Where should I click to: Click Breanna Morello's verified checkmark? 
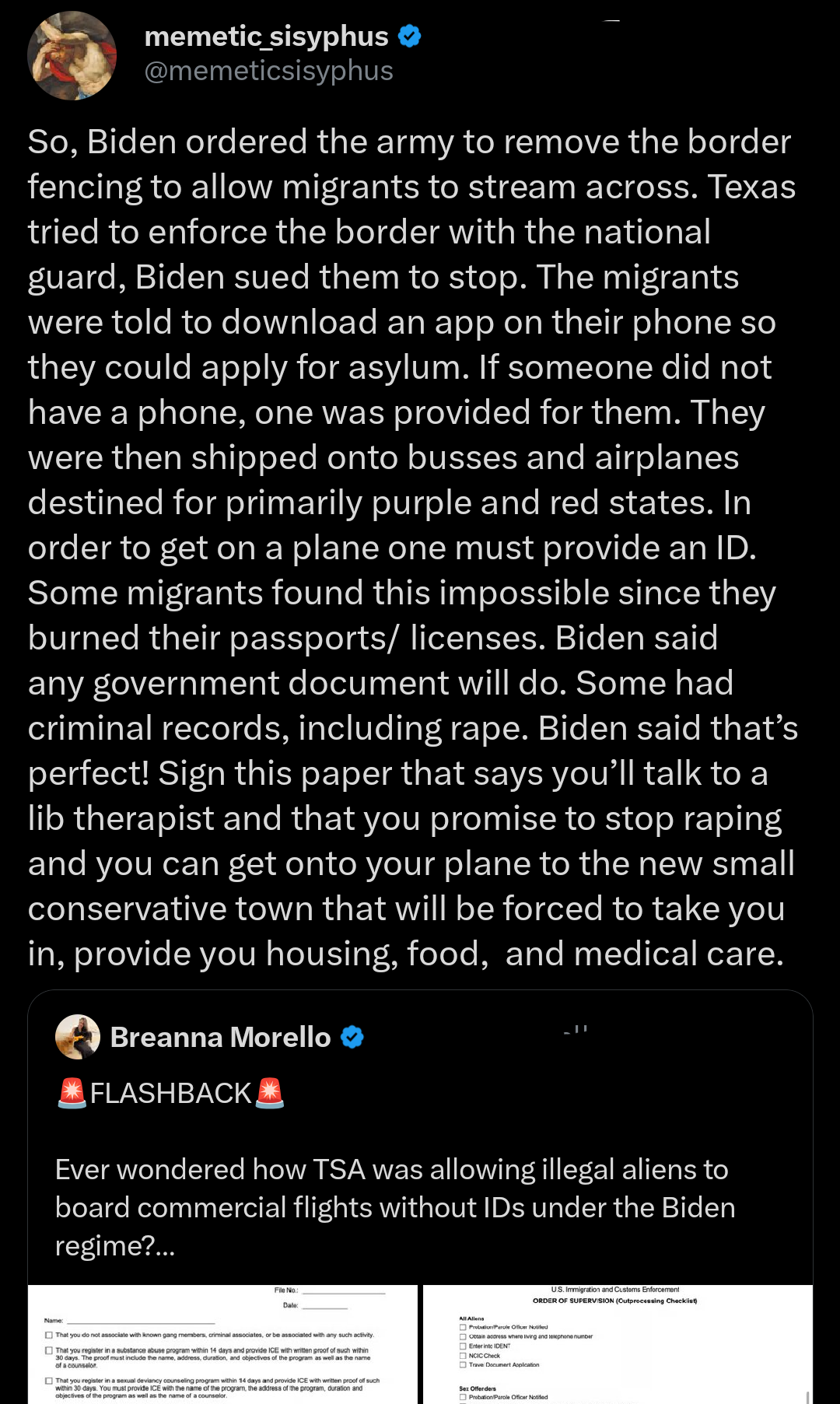tap(352, 1036)
